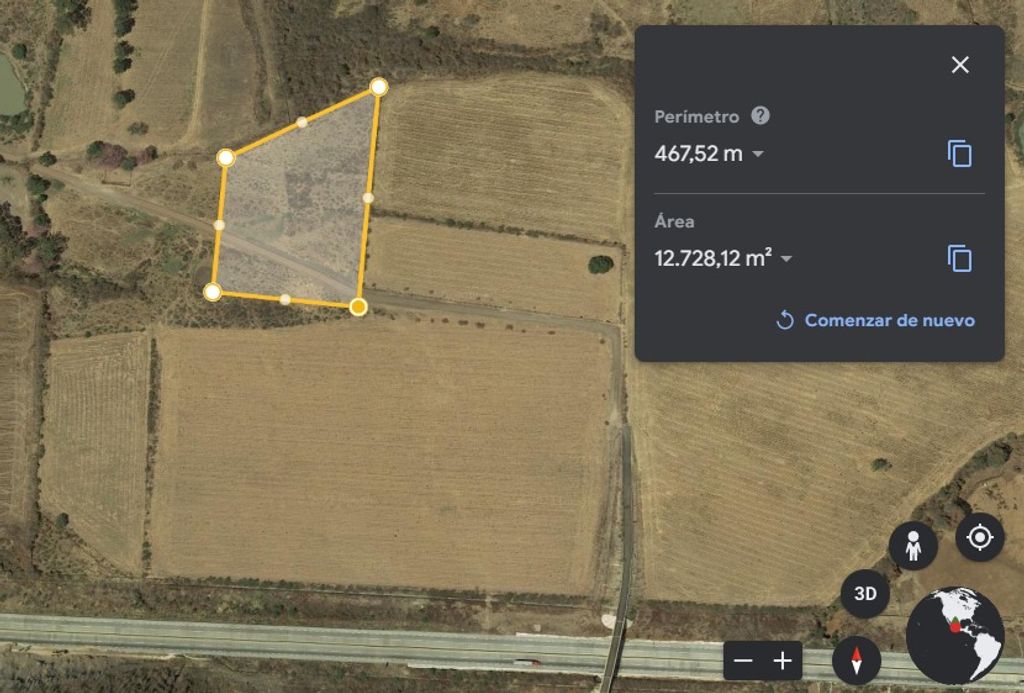The width and height of the screenshot is (1024, 693).
Task: Copy the perimeter value
Action: [x=960, y=154]
